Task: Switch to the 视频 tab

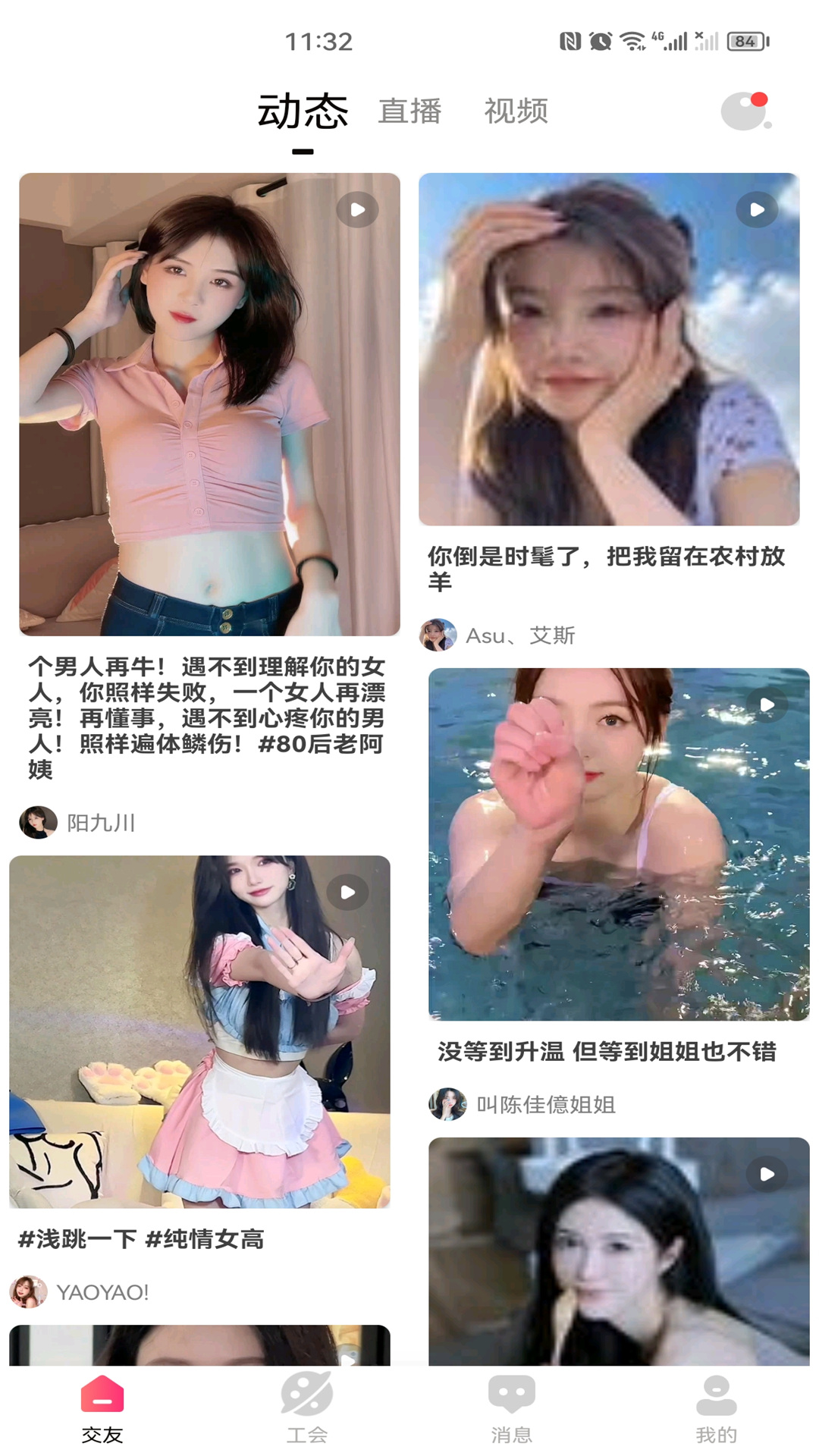Action: (x=516, y=111)
